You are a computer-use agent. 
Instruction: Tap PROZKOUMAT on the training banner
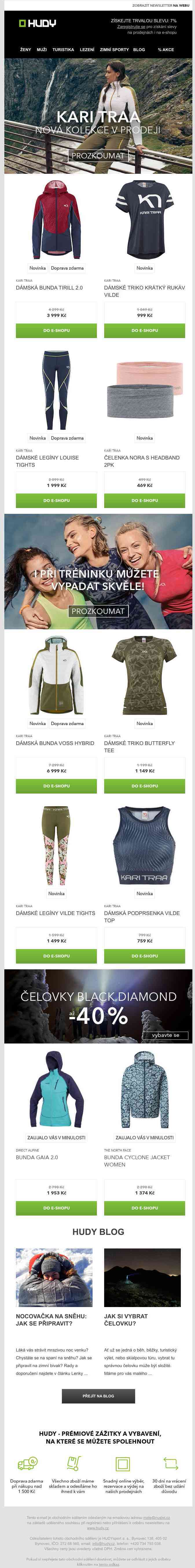point(97,611)
